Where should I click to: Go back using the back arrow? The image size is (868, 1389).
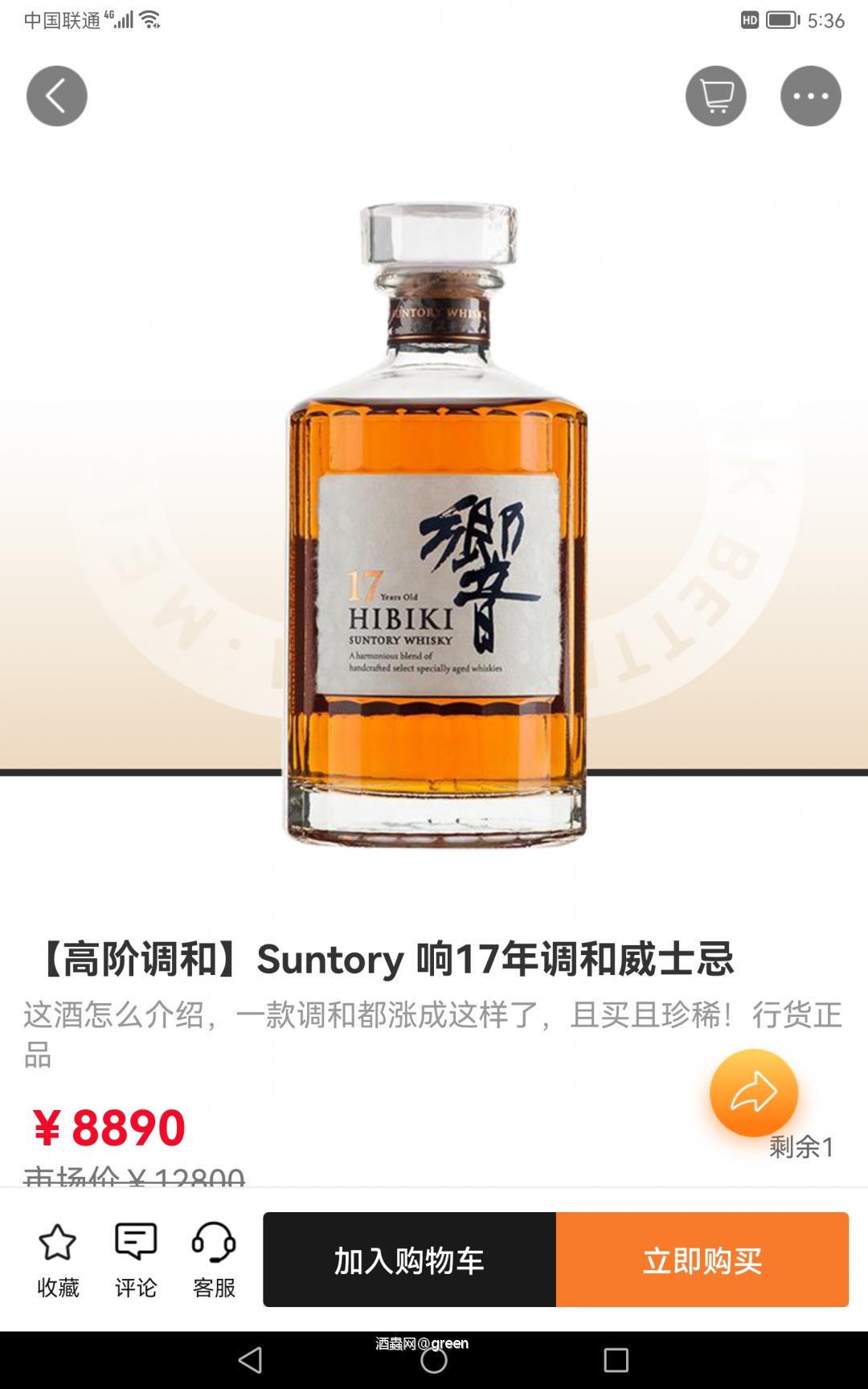tap(55, 94)
